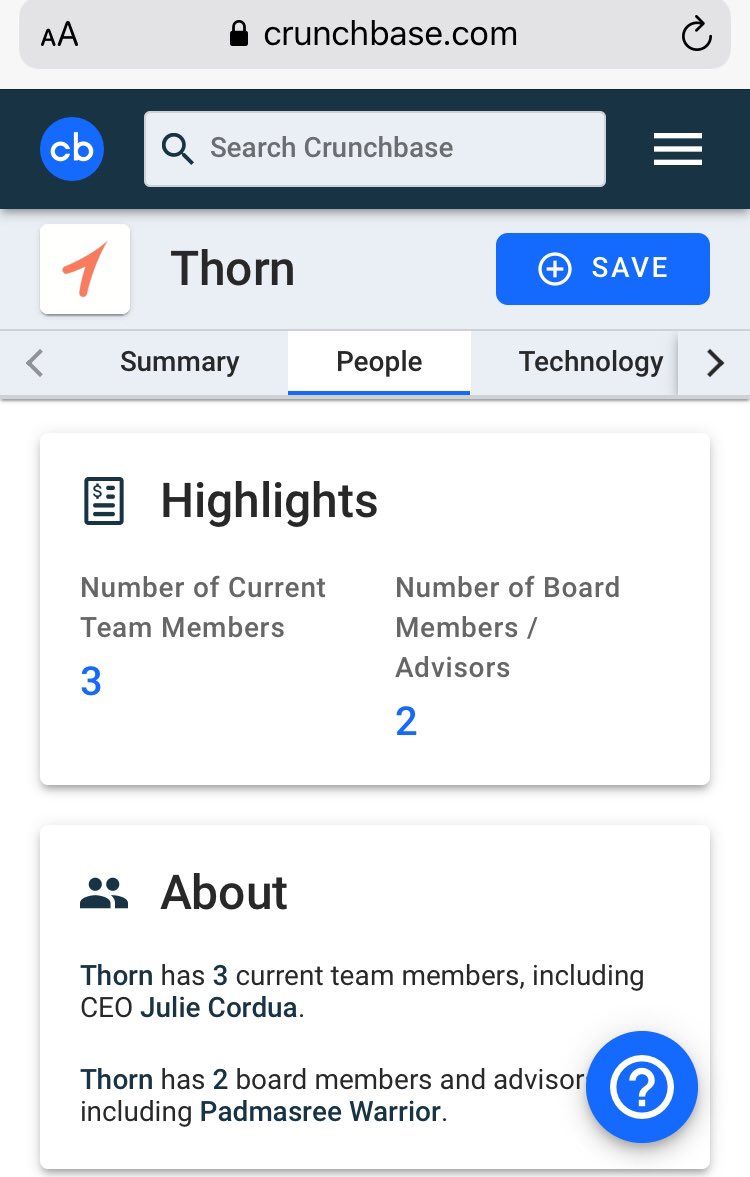
Task: Tap the Crunchbase cb logo
Action: [x=72, y=149]
